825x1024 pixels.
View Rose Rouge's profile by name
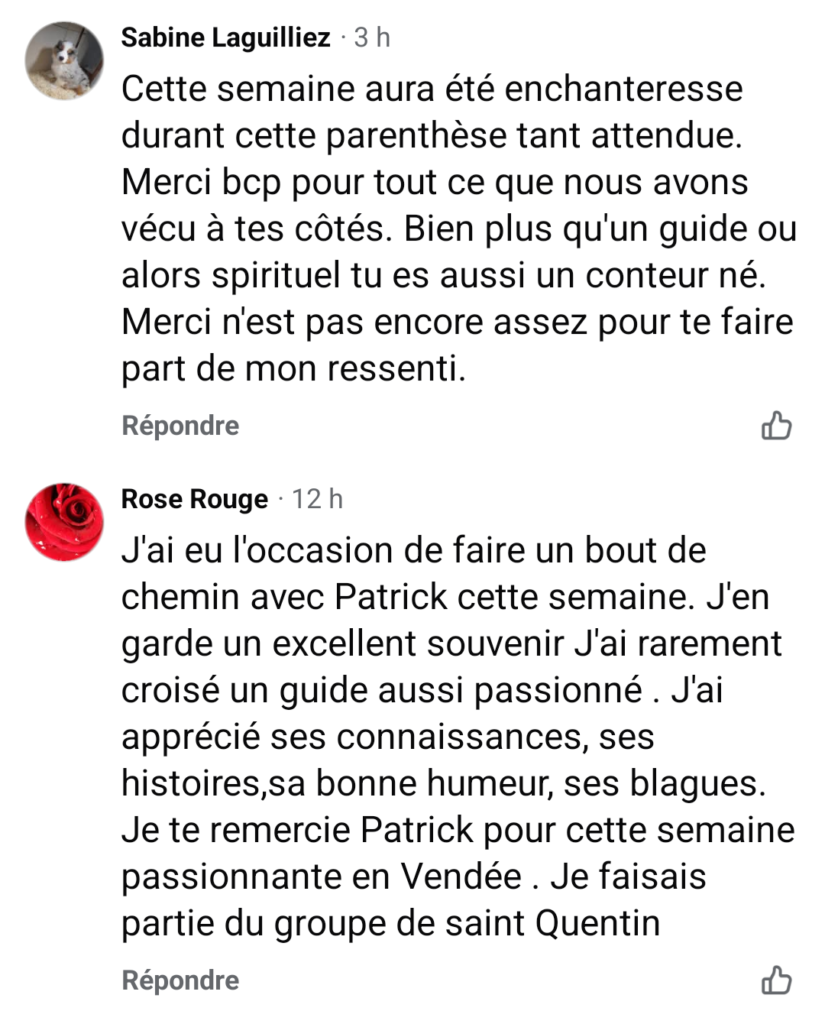[195, 499]
